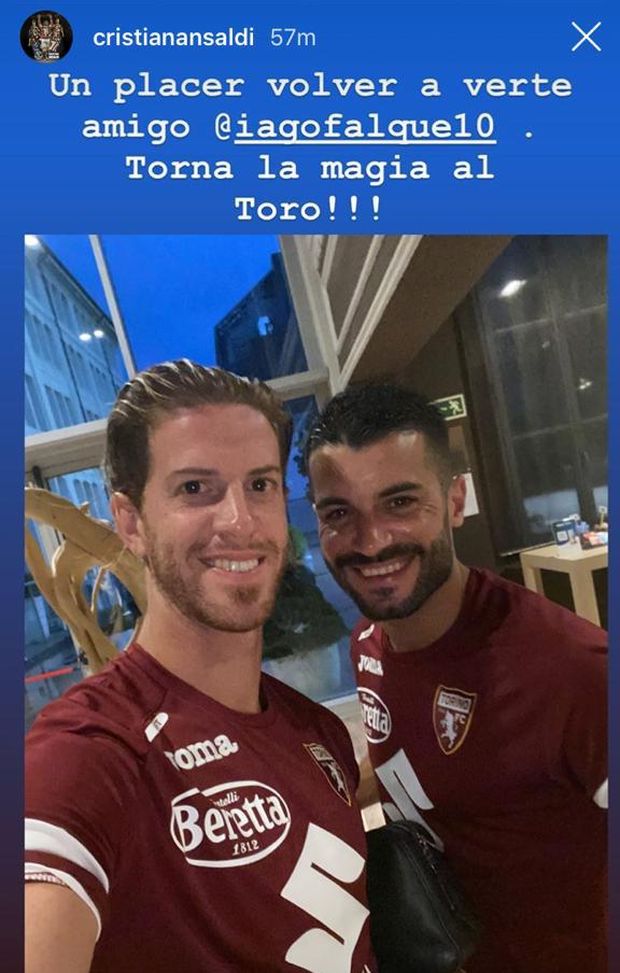This screenshot has width=620, height=973.
Task: Open the @iagofalque10 mention
Action: click(368, 127)
